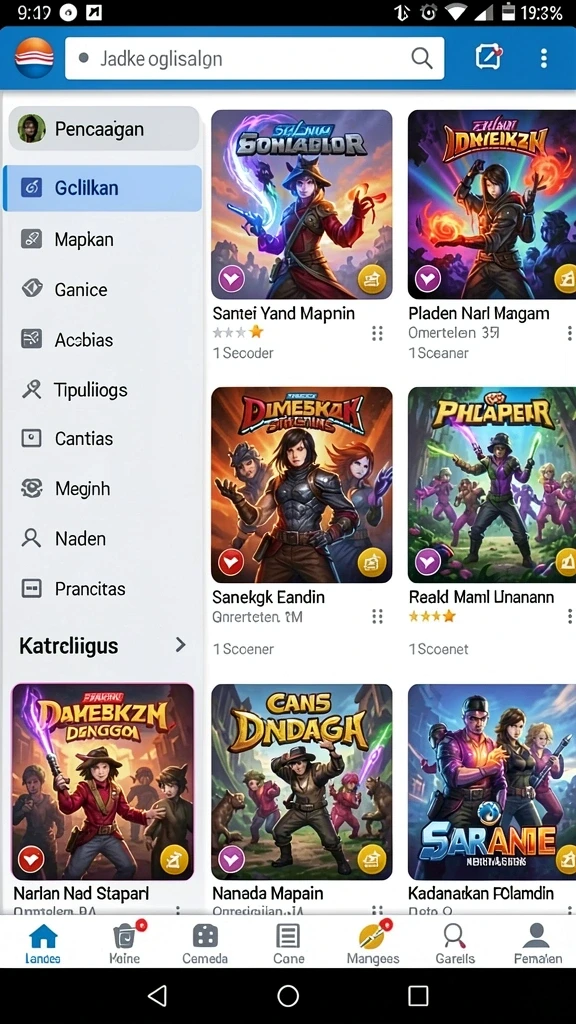Go to Acsbias in the side menu
The width and height of the screenshot is (576, 1024).
[x=102, y=339]
